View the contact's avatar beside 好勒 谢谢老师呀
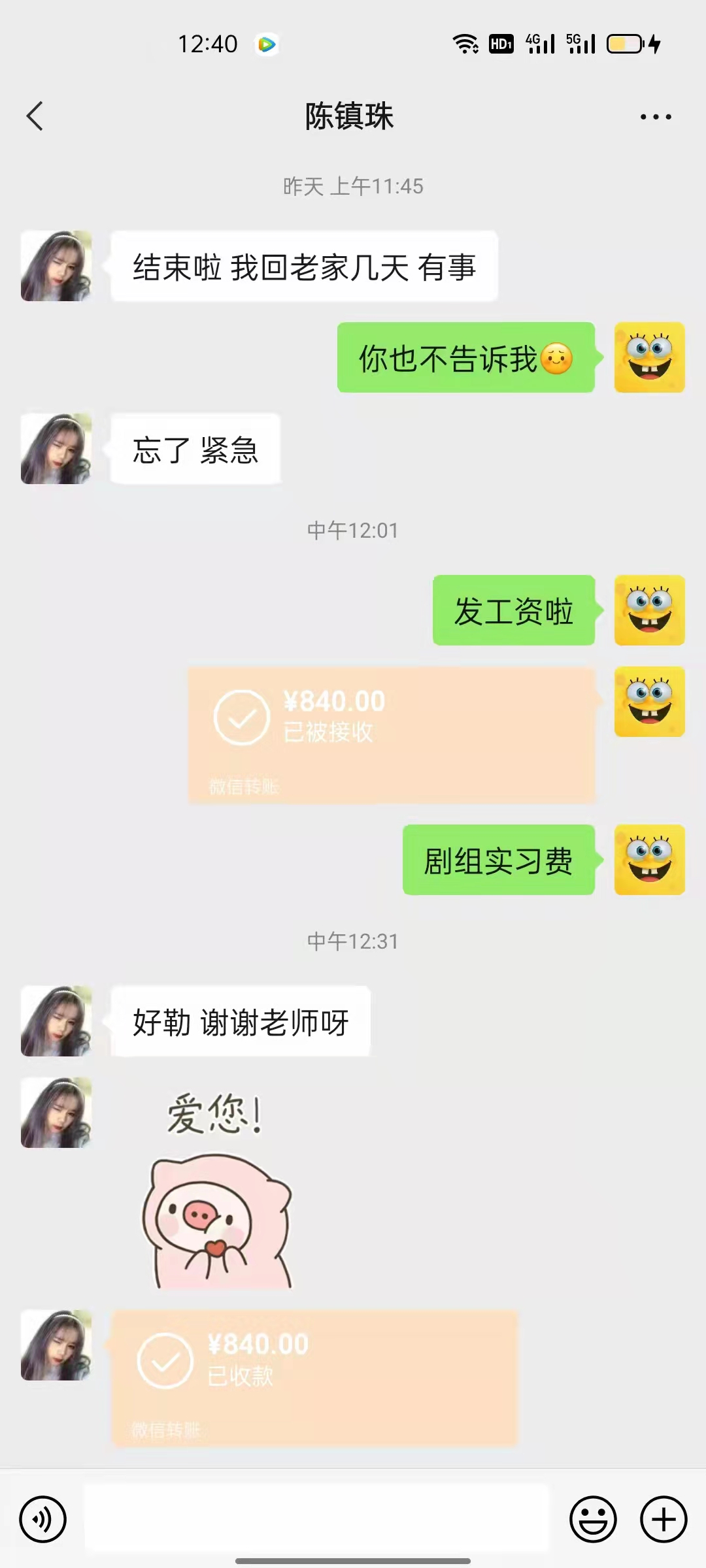Screen dimensions: 706x1568 56,1021
